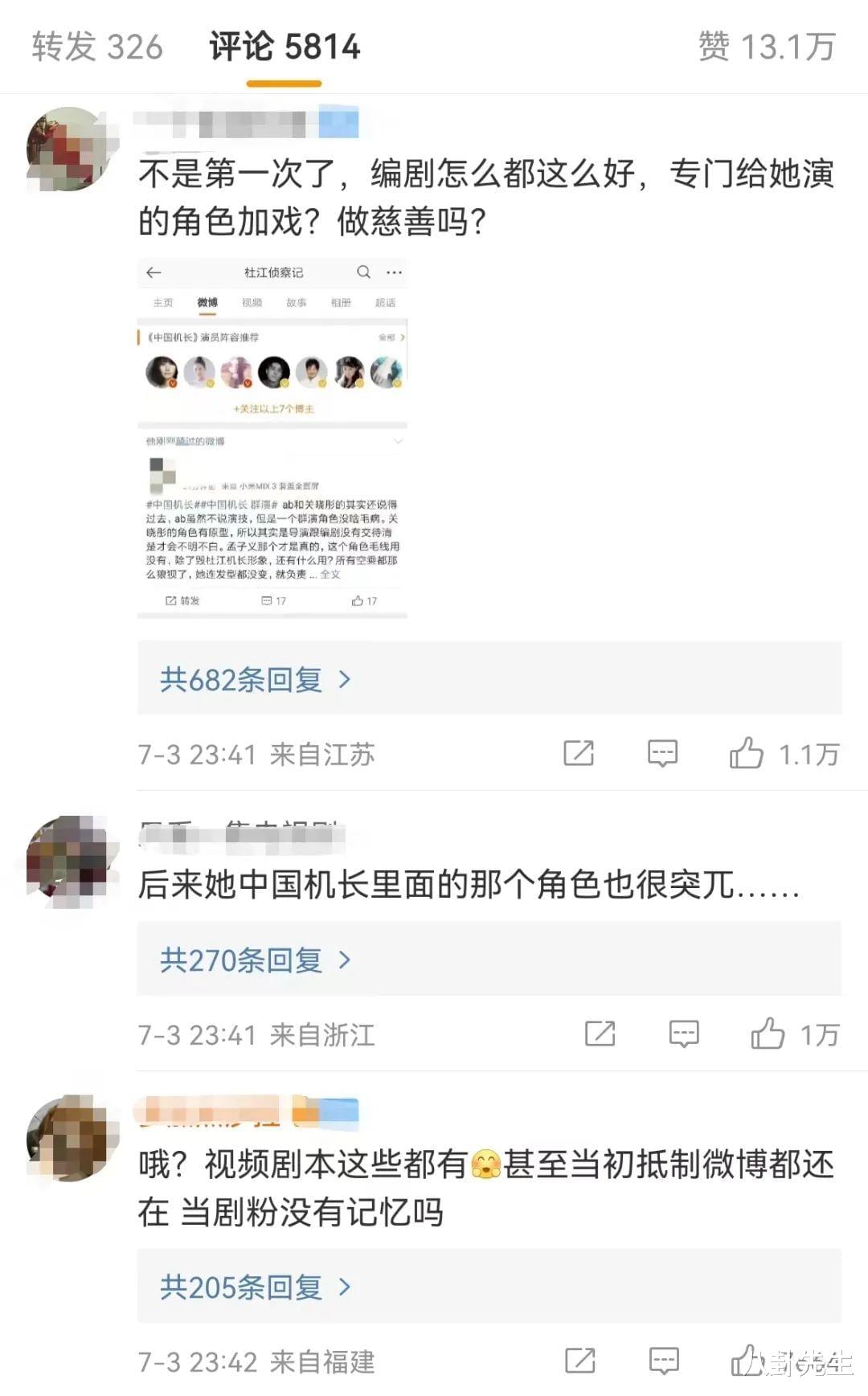
Task: Expand 共205条回复
Action: (x=256, y=1288)
